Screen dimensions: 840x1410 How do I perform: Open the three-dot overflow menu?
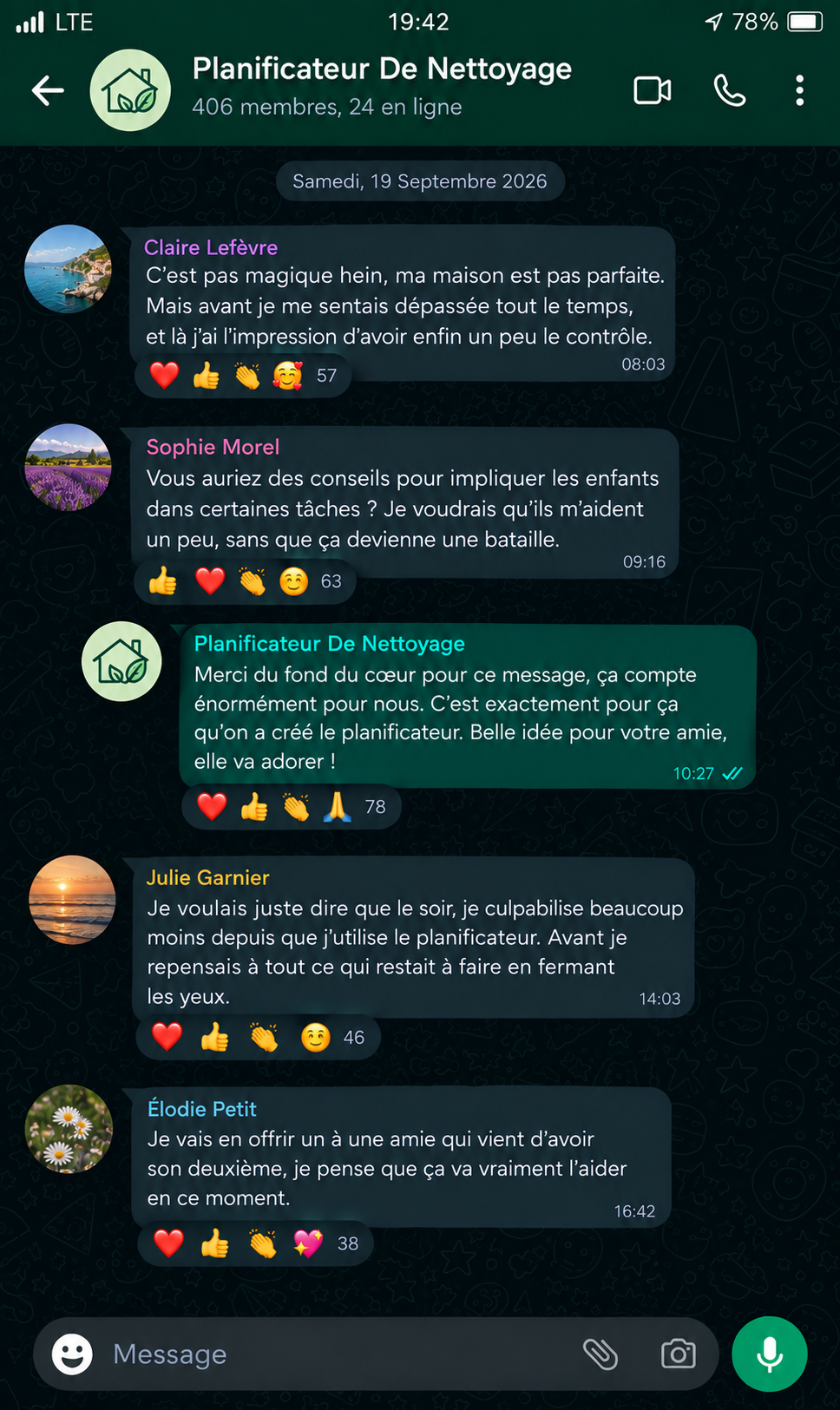click(799, 90)
